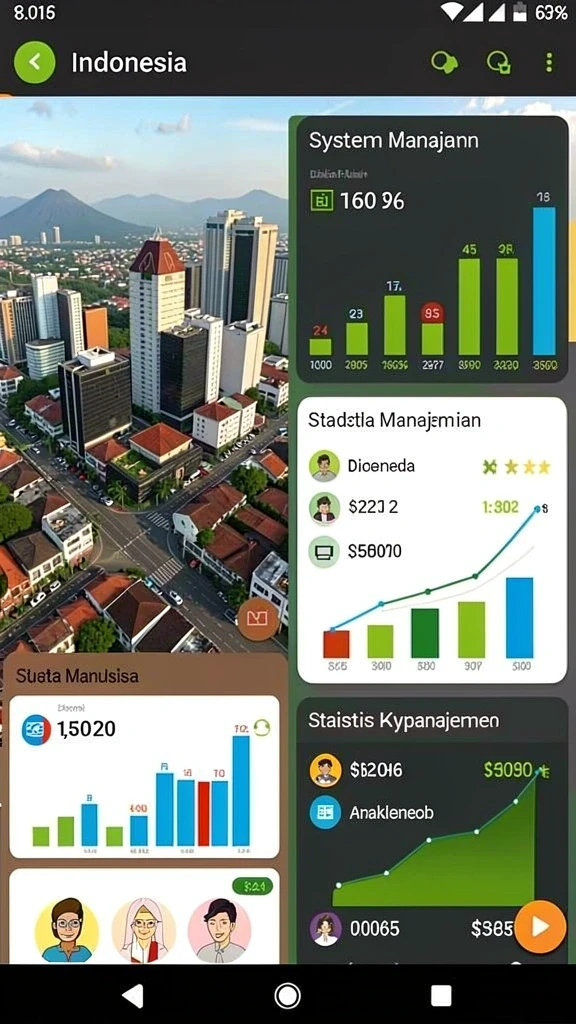Select the avatar with pink background
576x1024 pixels.
[x=219, y=930]
